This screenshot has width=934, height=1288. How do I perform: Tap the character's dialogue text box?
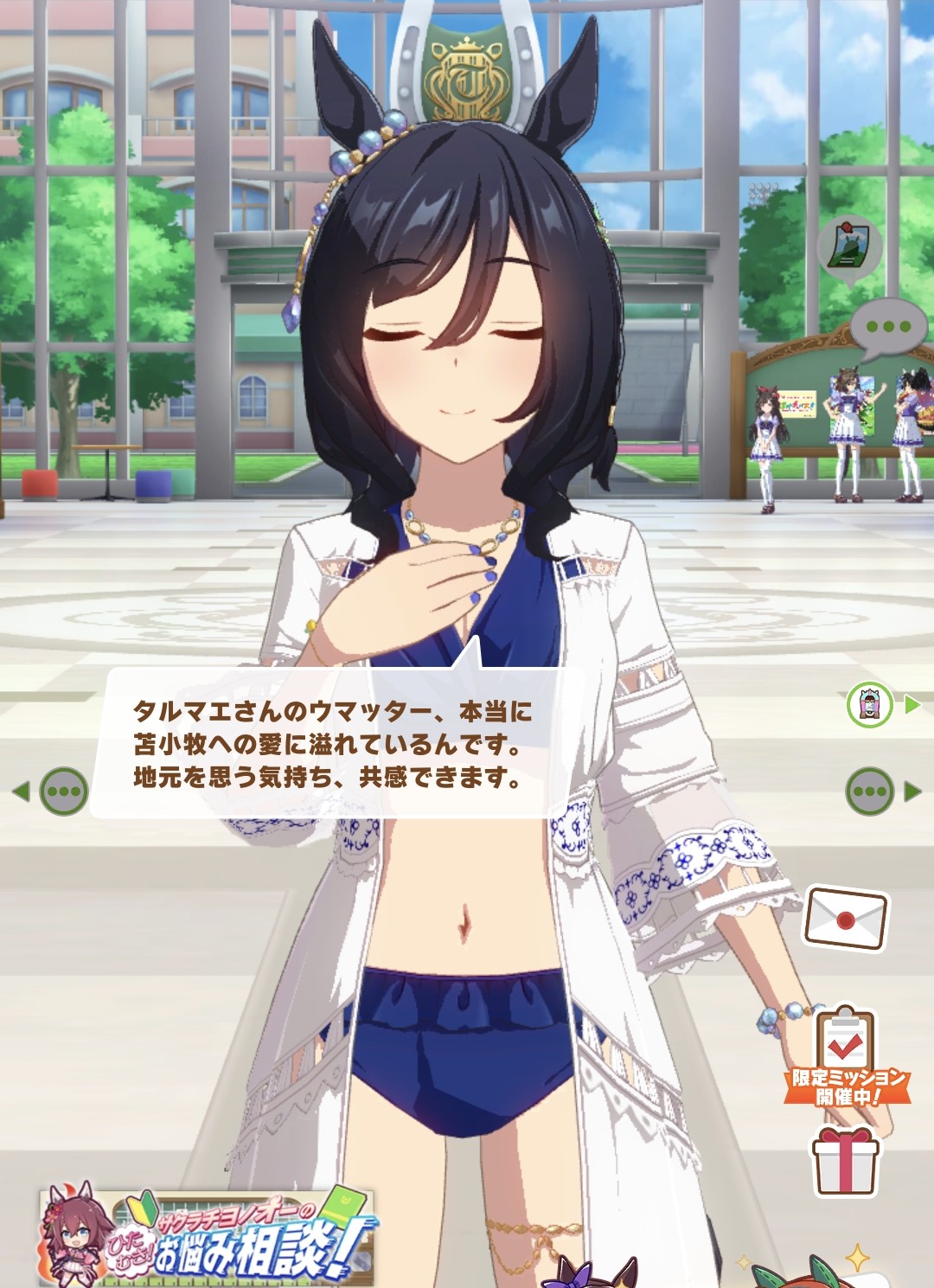(333, 744)
